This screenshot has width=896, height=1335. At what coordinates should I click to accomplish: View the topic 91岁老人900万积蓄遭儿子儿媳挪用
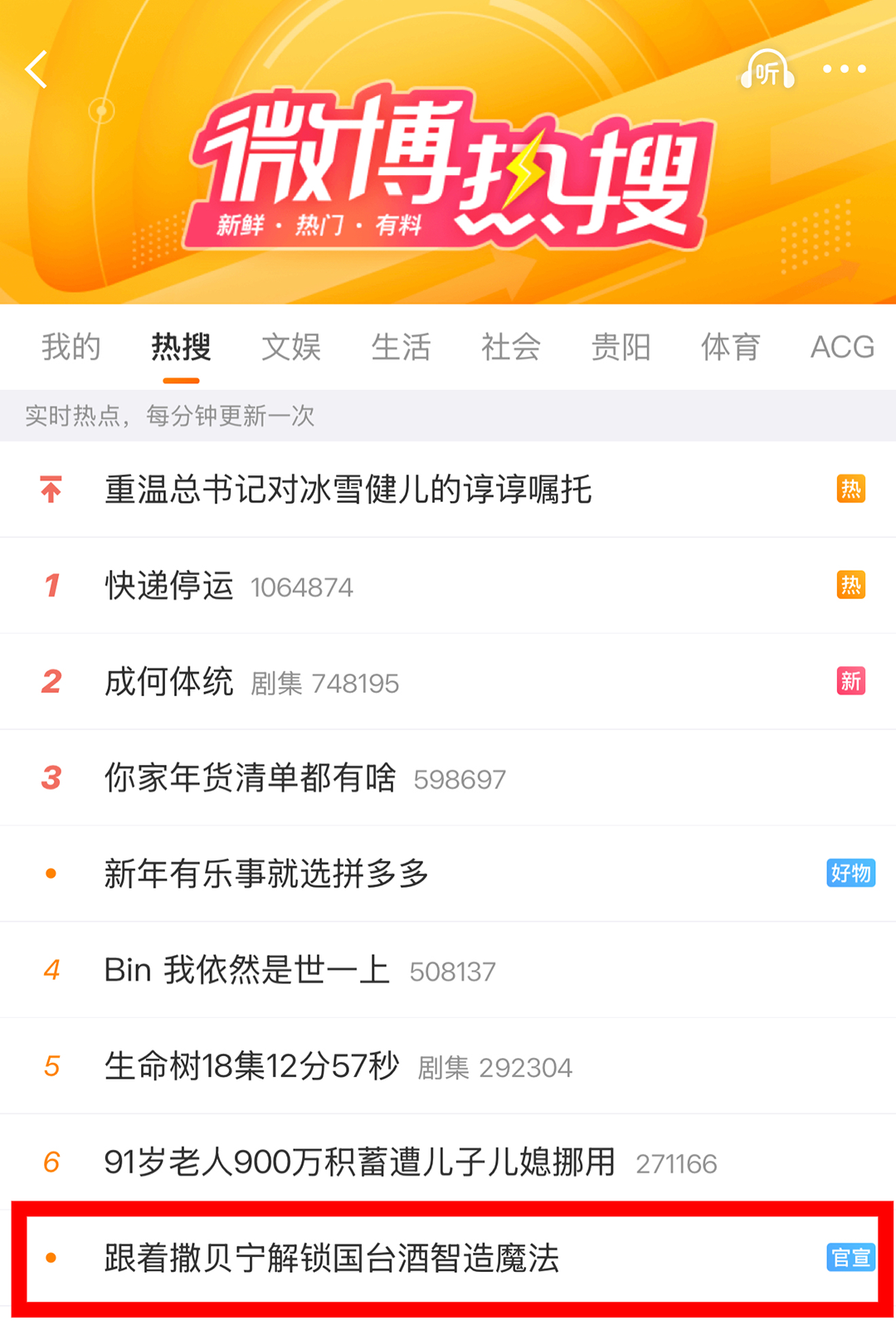pyautogui.click(x=359, y=1162)
